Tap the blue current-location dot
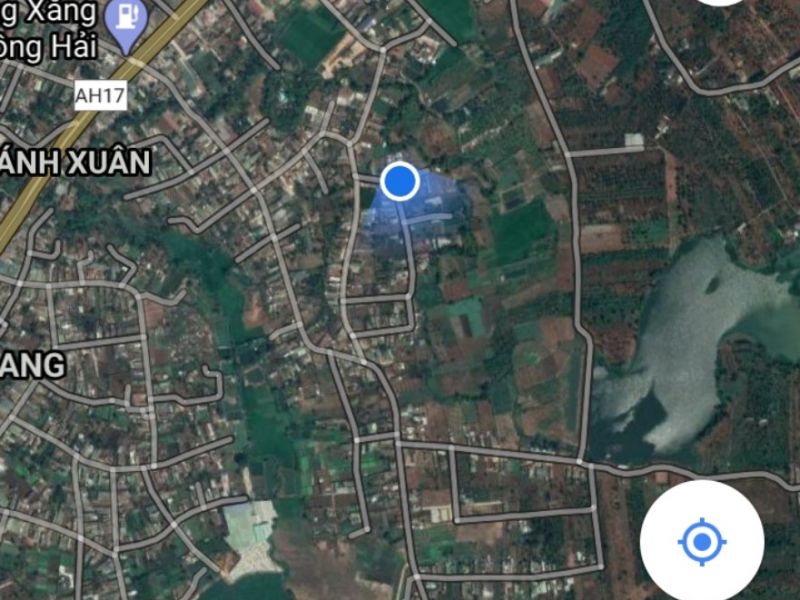The width and height of the screenshot is (800, 600). tap(400, 182)
